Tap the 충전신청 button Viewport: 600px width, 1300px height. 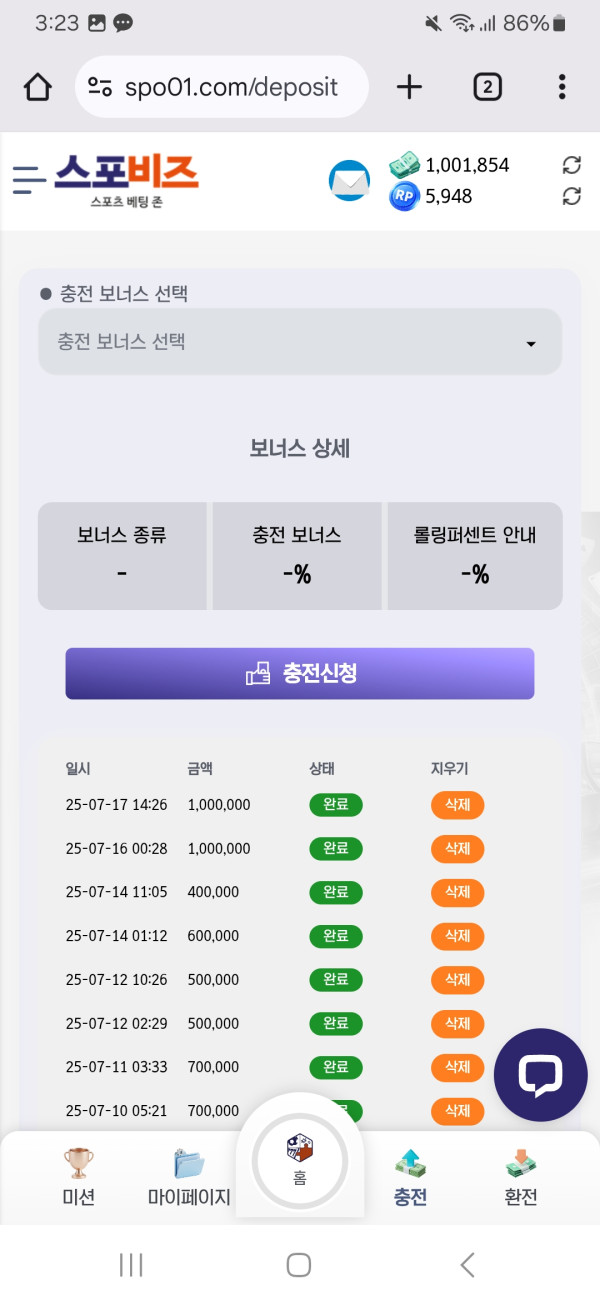300,673
